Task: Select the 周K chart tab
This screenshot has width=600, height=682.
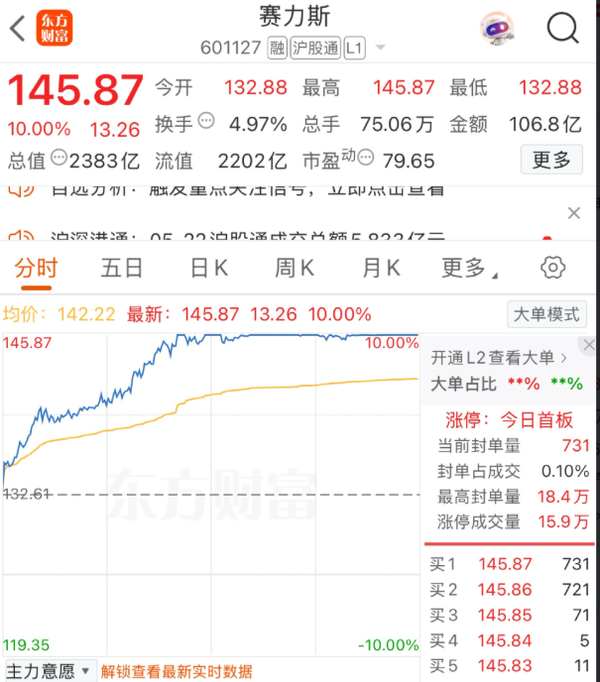Action: [x=294, y=268]
